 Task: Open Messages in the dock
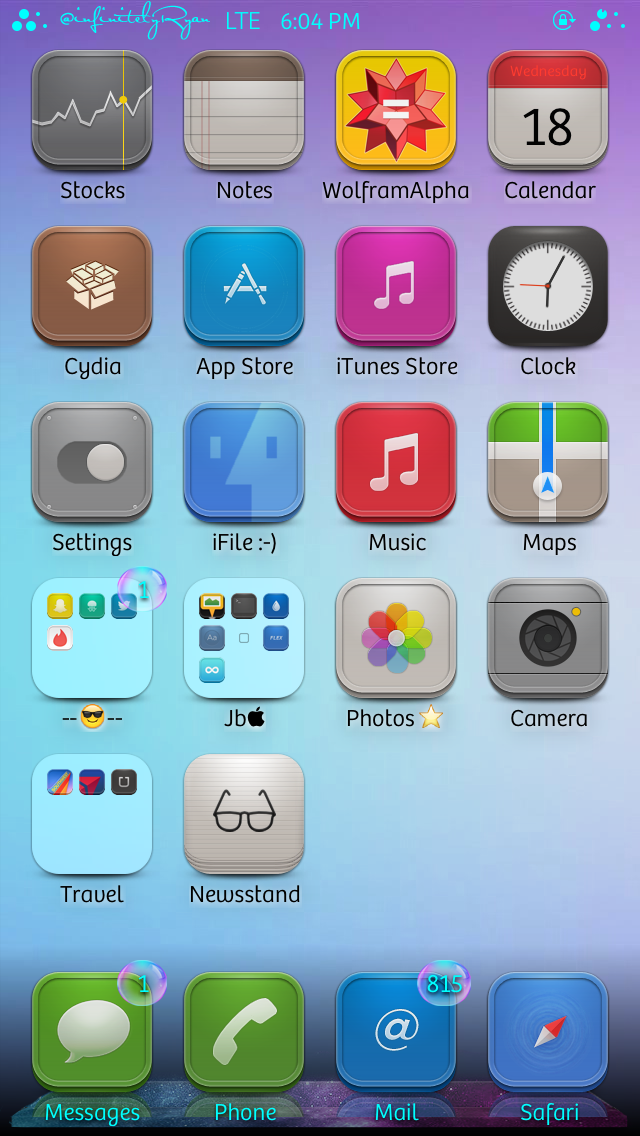[x=92, y=1030]
